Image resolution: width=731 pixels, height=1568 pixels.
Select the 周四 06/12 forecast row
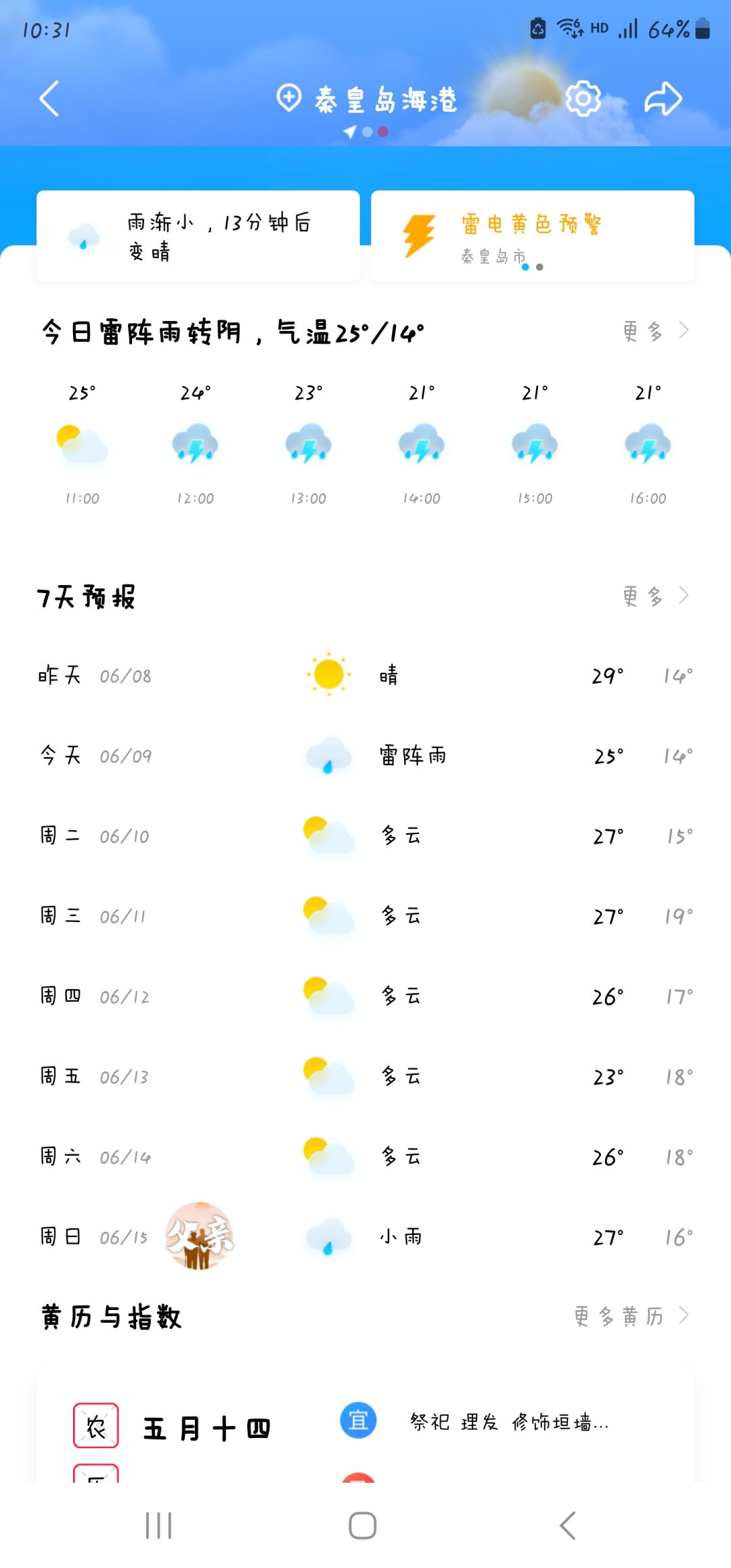click(x=365, y=996)
